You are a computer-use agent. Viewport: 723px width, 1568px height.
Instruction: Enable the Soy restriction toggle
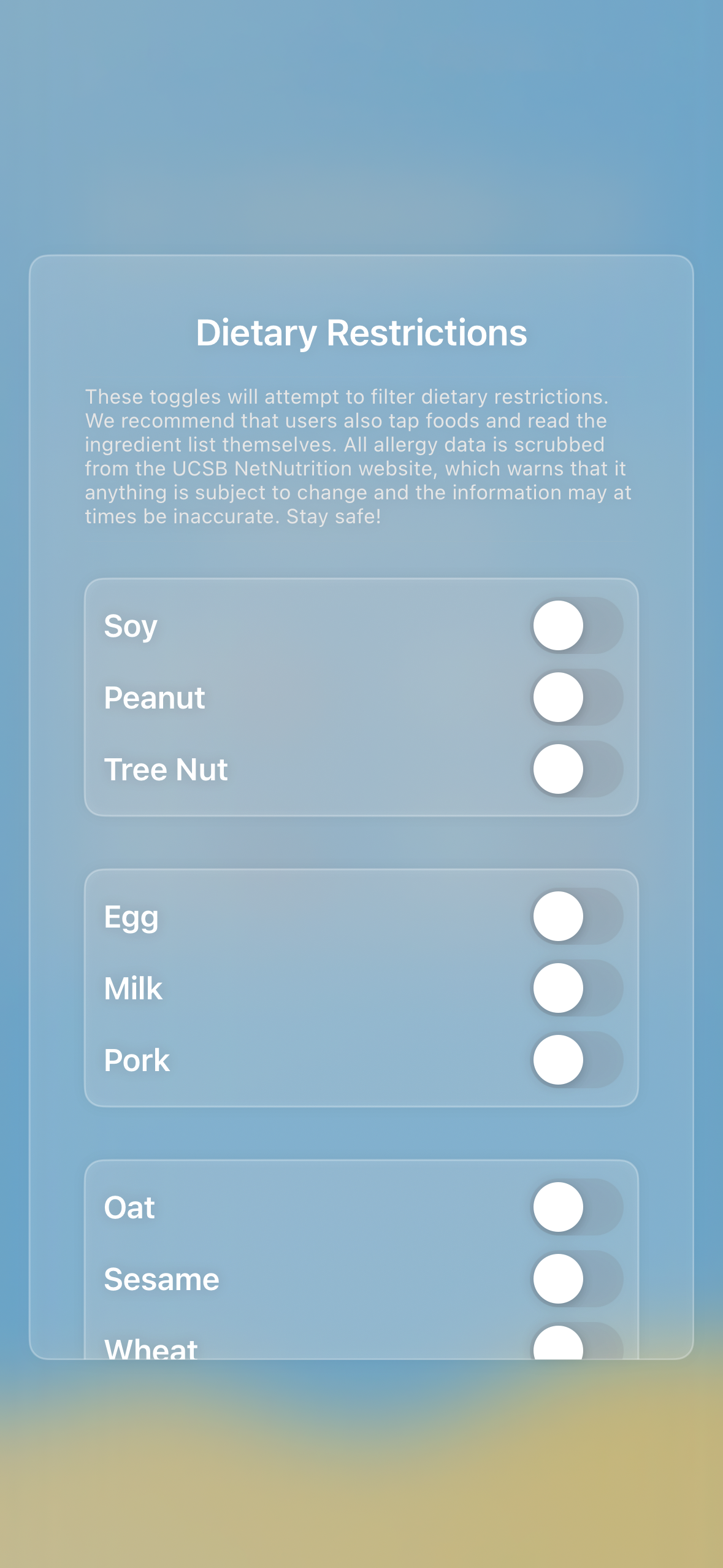(x=576, y=626)
